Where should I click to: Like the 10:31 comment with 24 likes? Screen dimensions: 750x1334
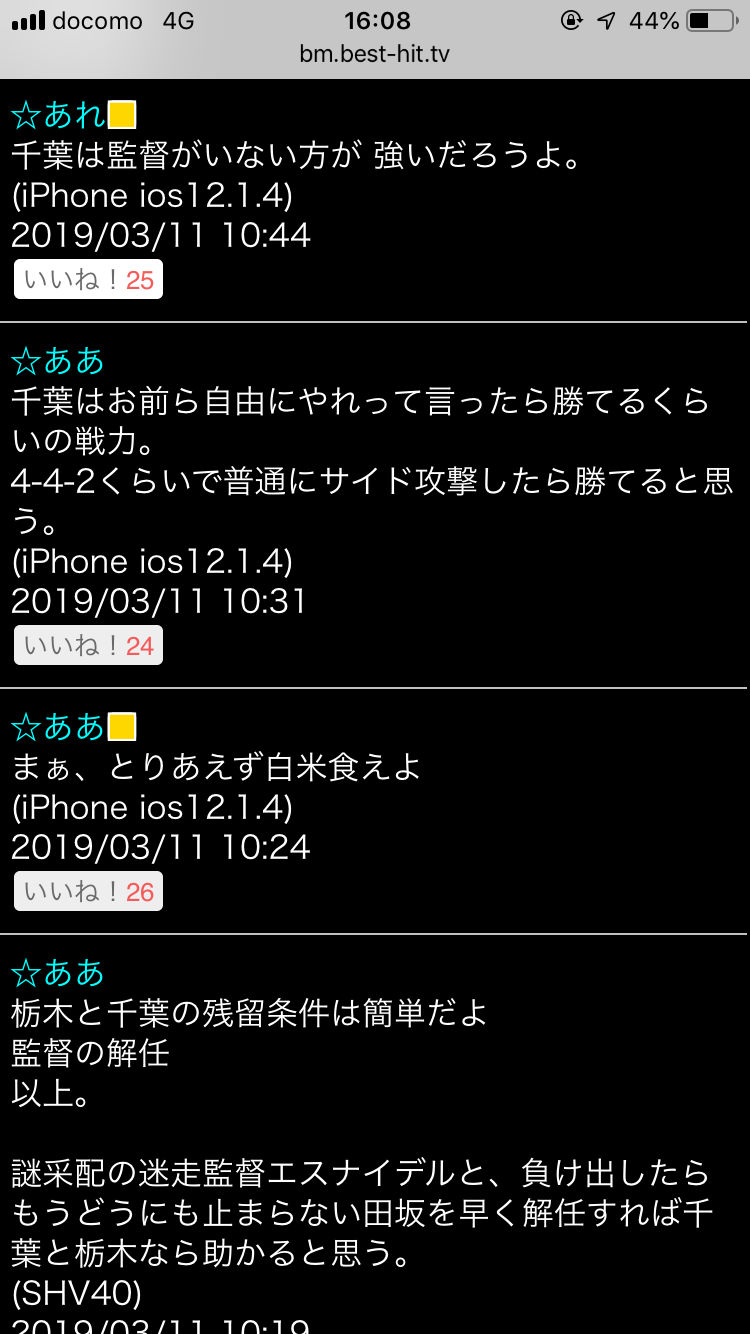click(88, 646)
